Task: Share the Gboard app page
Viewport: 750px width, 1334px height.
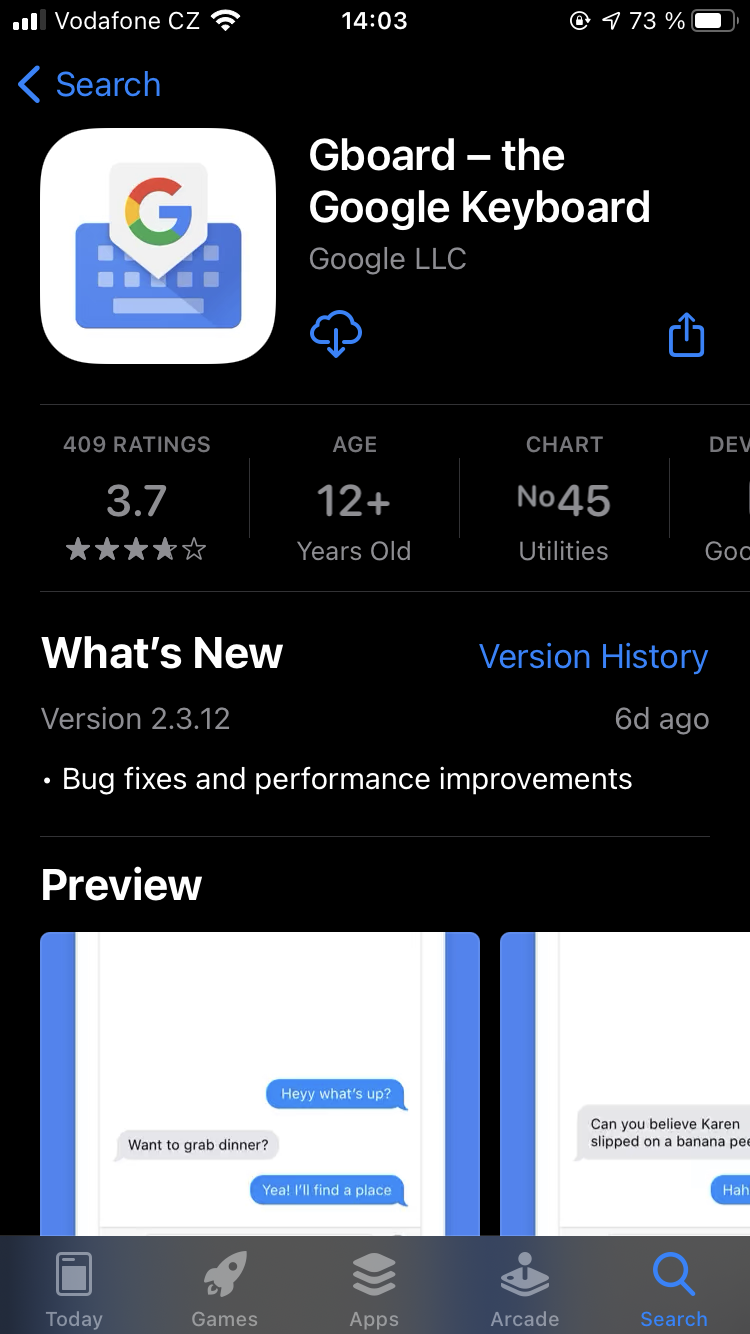Action: (x=686, y=335)
